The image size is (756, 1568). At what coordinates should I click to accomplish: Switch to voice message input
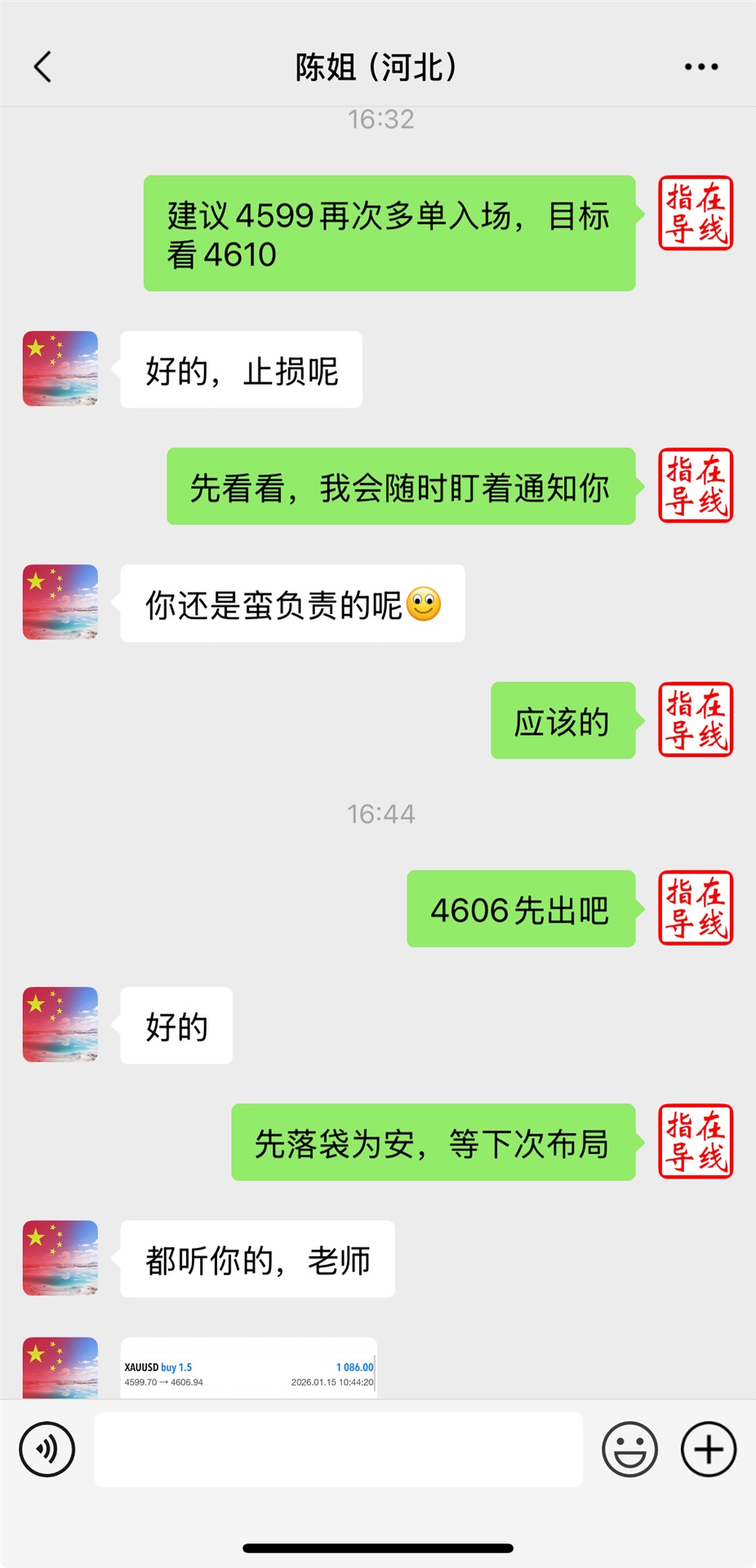[47, 1449]
